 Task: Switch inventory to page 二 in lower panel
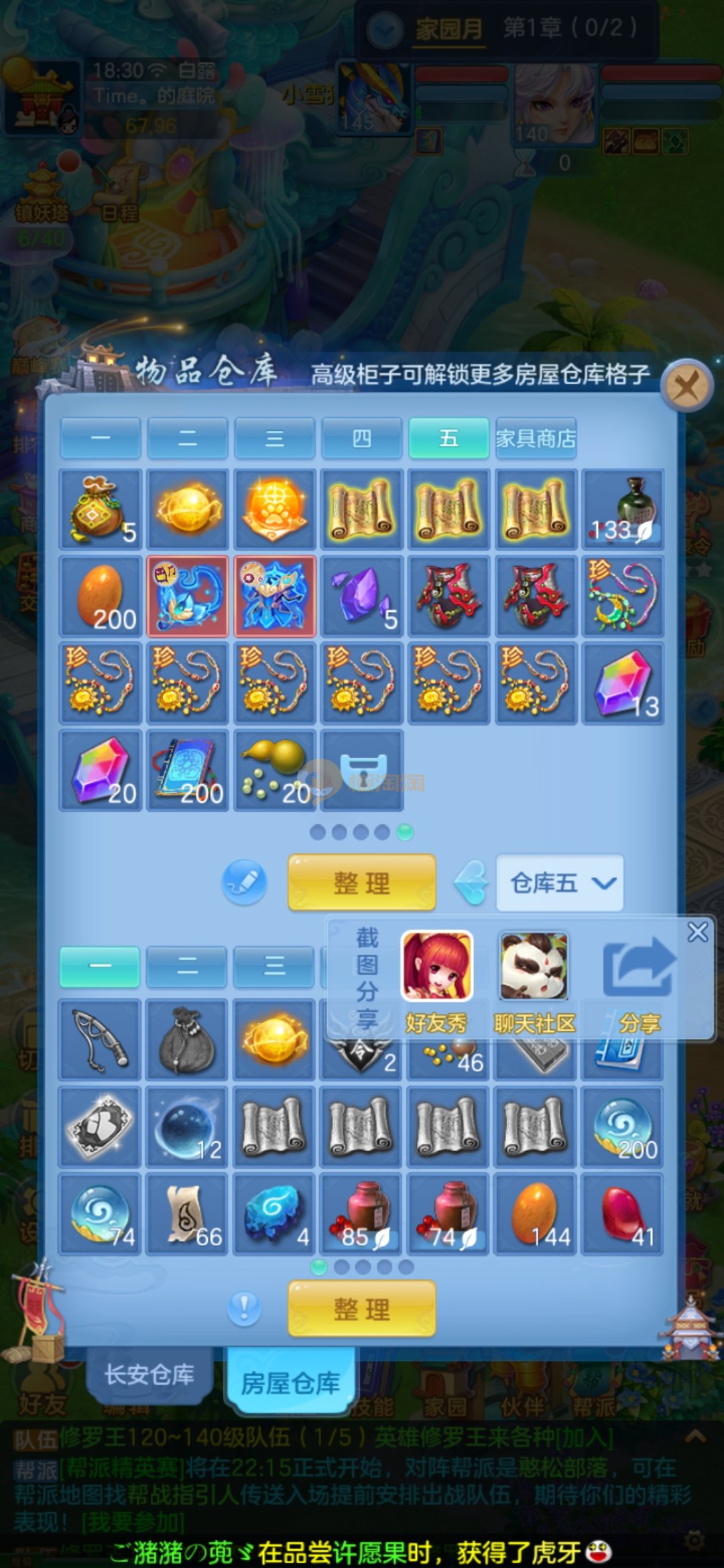tap(187, 966)
